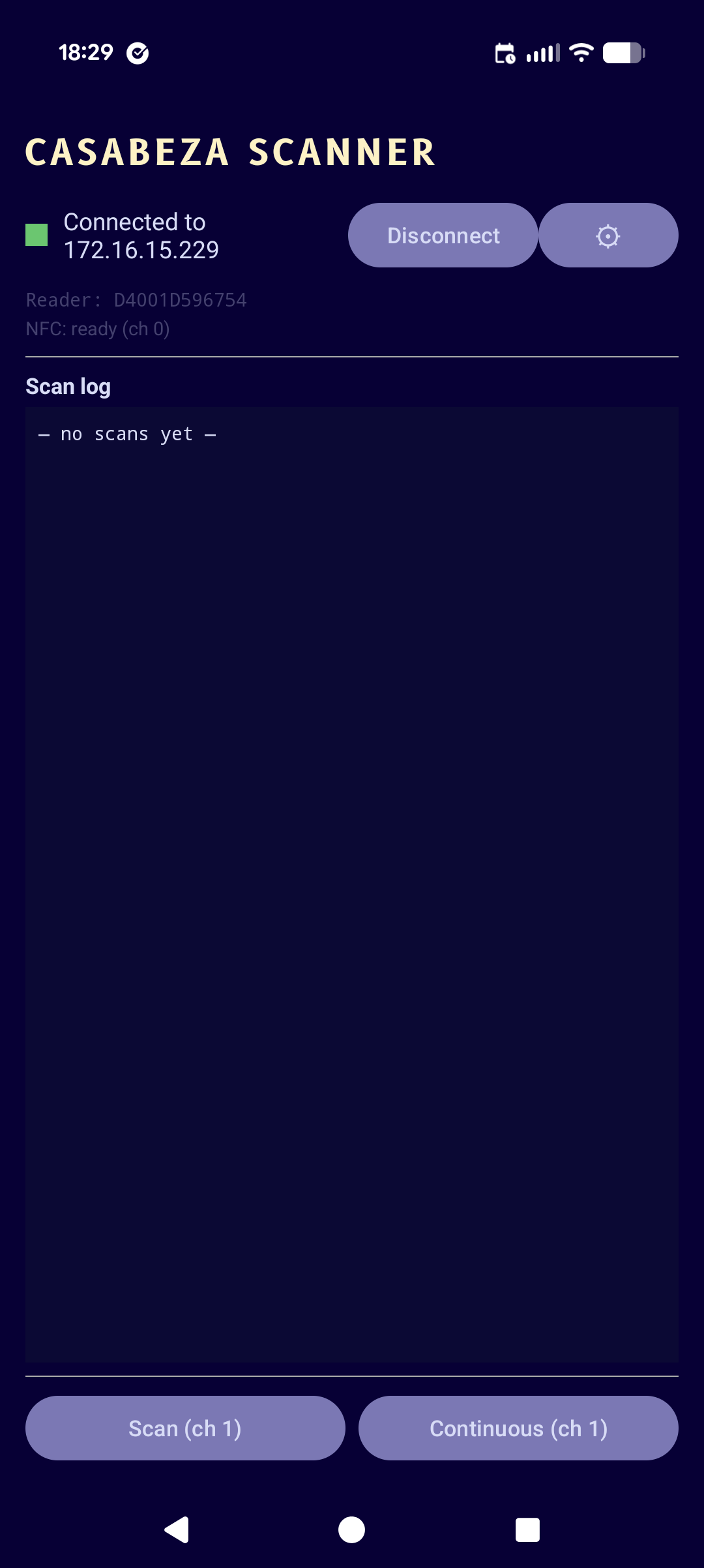The height and width of the screenshot is (1568, 704).
Task: Select the reader ID D4001D596754
Action: click(x=180, y=300)
